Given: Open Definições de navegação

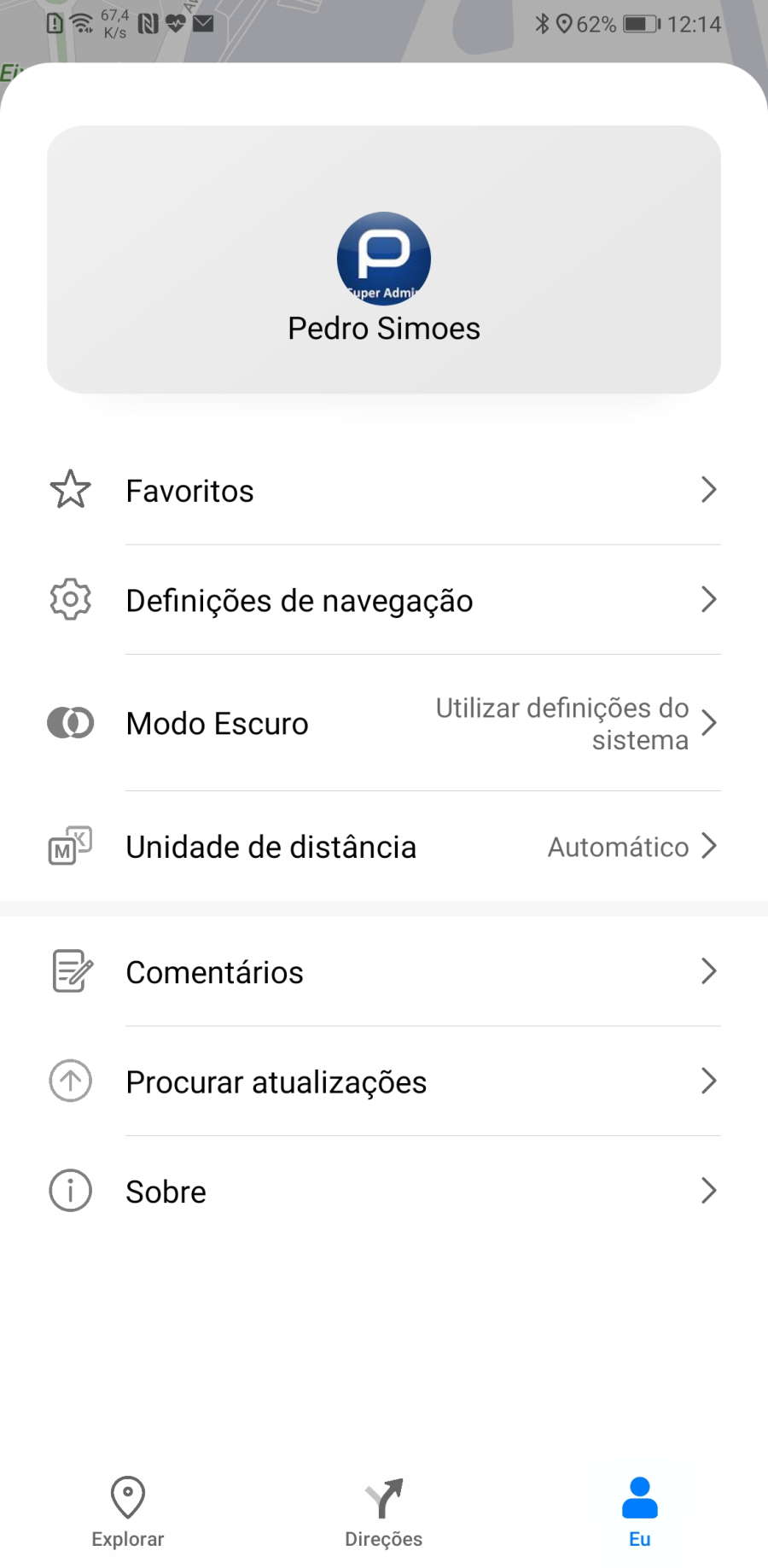Looking at the screenshot, I should coord(384,600).
